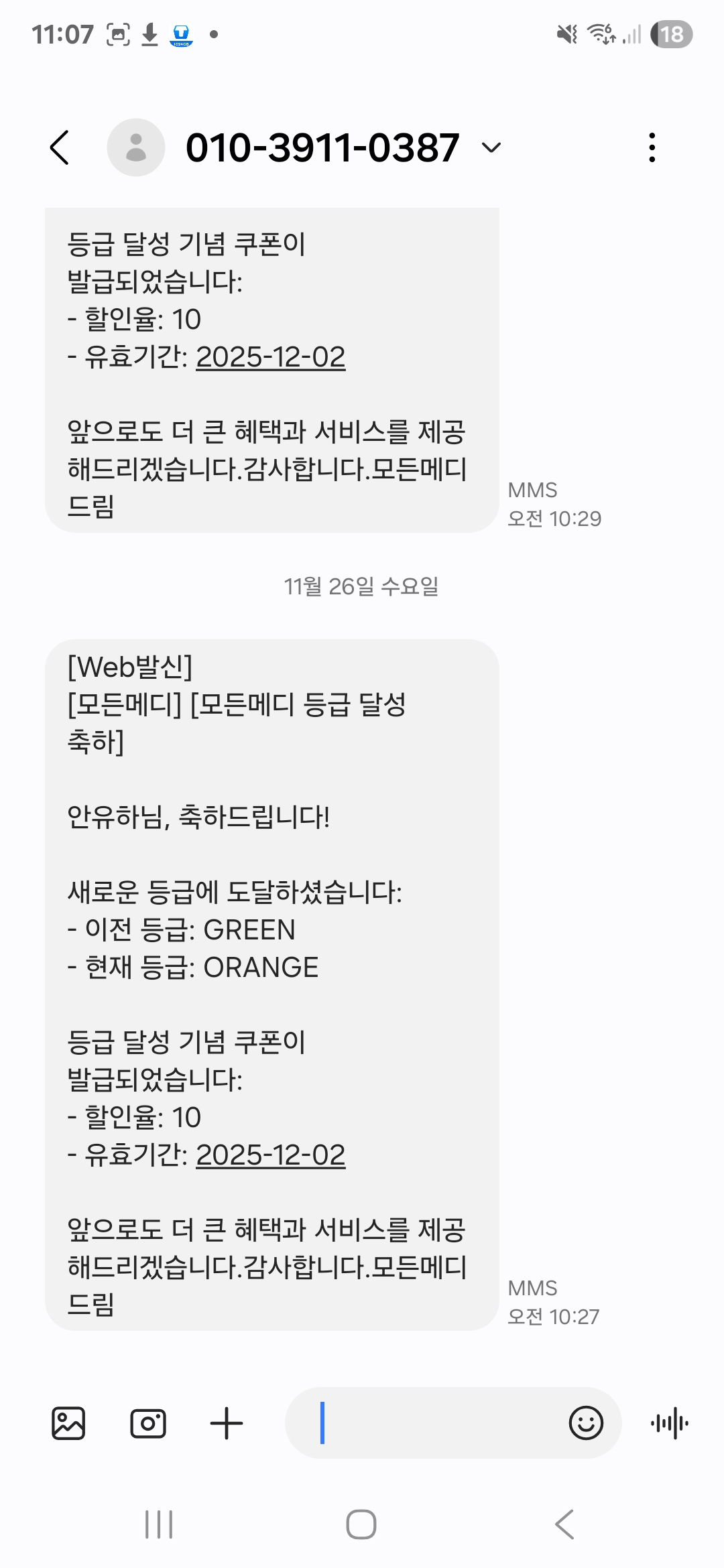724x1568 pixels.
Task: Focus the message text field
Action: pos(429,1423)
